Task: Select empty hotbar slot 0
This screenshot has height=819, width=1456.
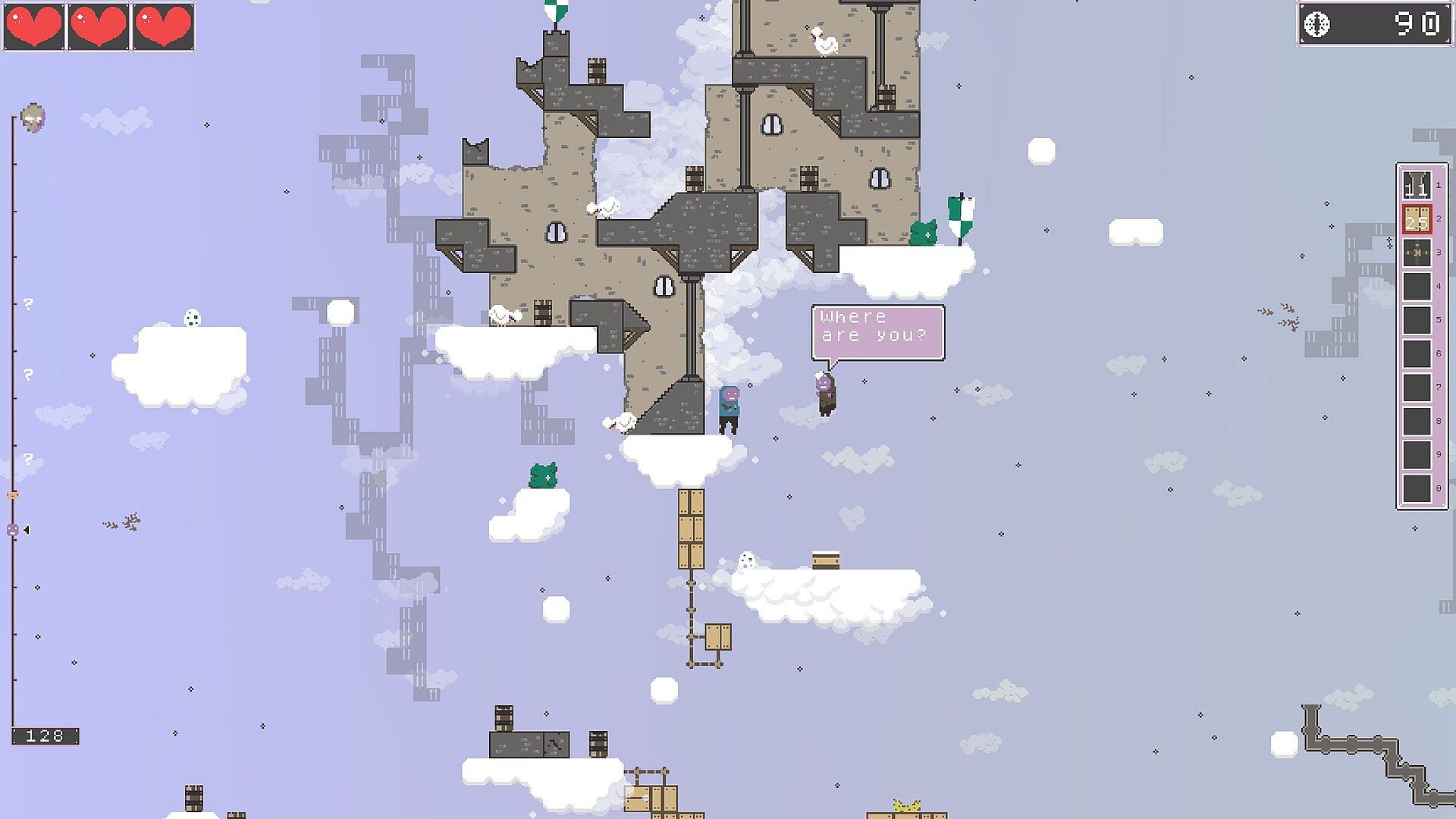Action: [1416, 488]
